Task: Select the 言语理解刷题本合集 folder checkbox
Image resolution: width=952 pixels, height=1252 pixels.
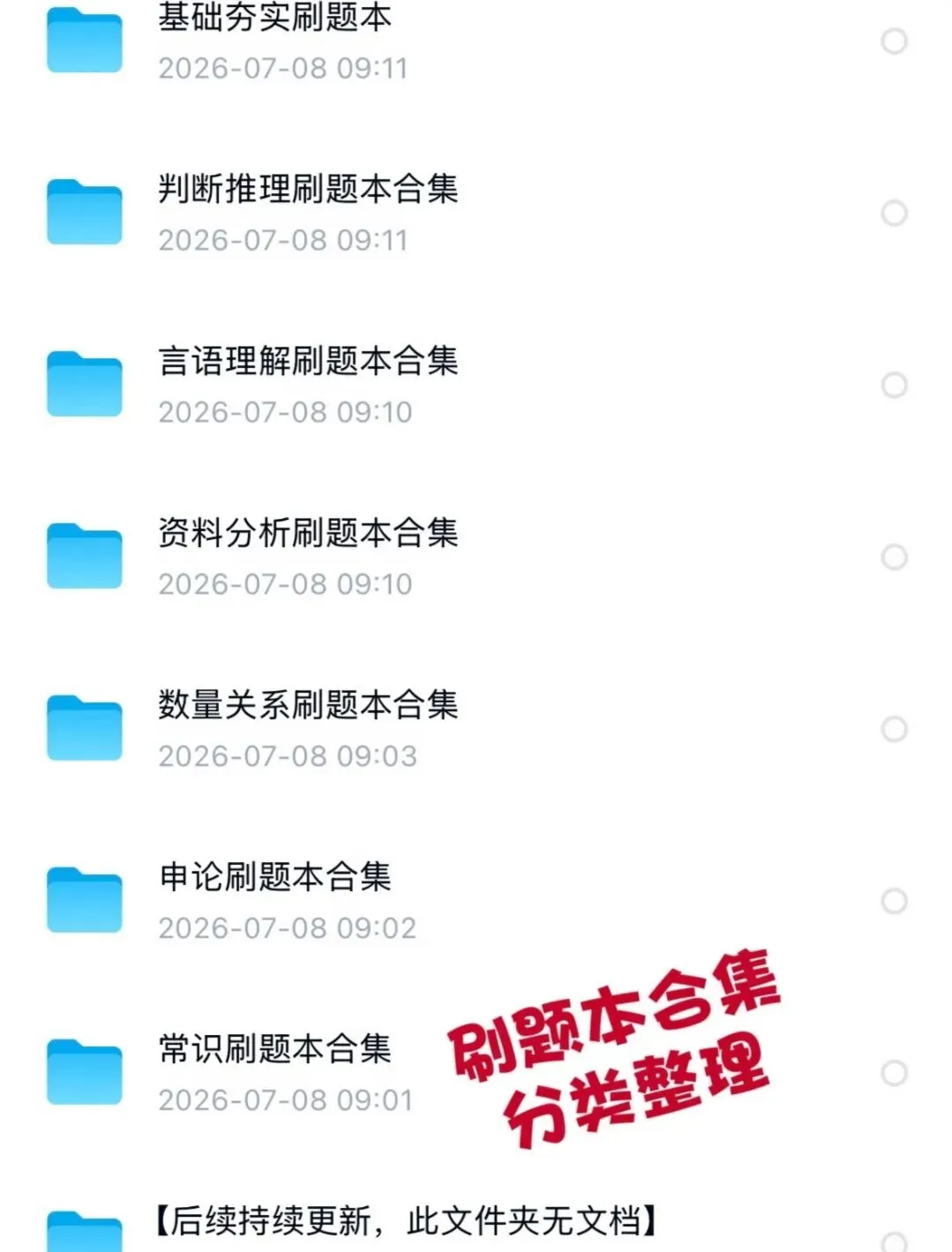Action: [895, 386]
